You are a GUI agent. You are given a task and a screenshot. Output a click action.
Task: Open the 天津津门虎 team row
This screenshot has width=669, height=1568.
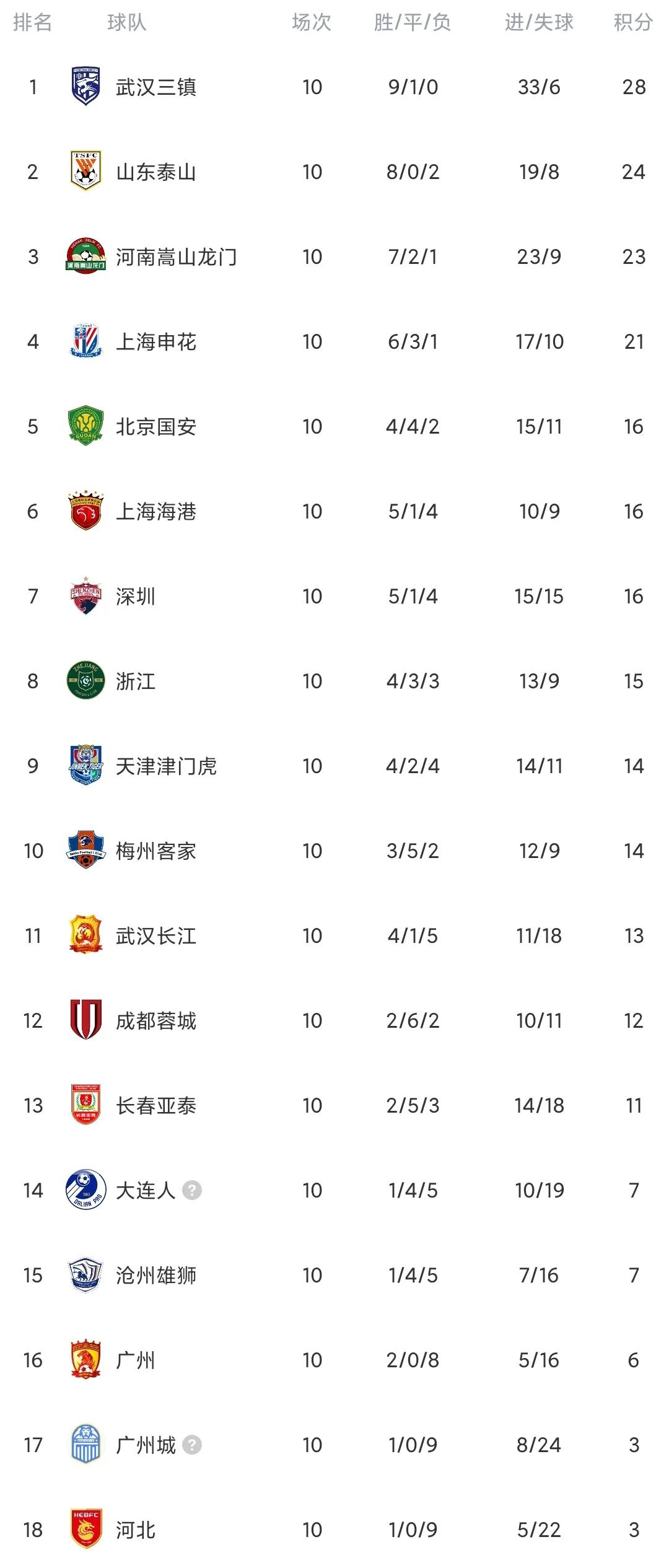click(x=166, y=766)
